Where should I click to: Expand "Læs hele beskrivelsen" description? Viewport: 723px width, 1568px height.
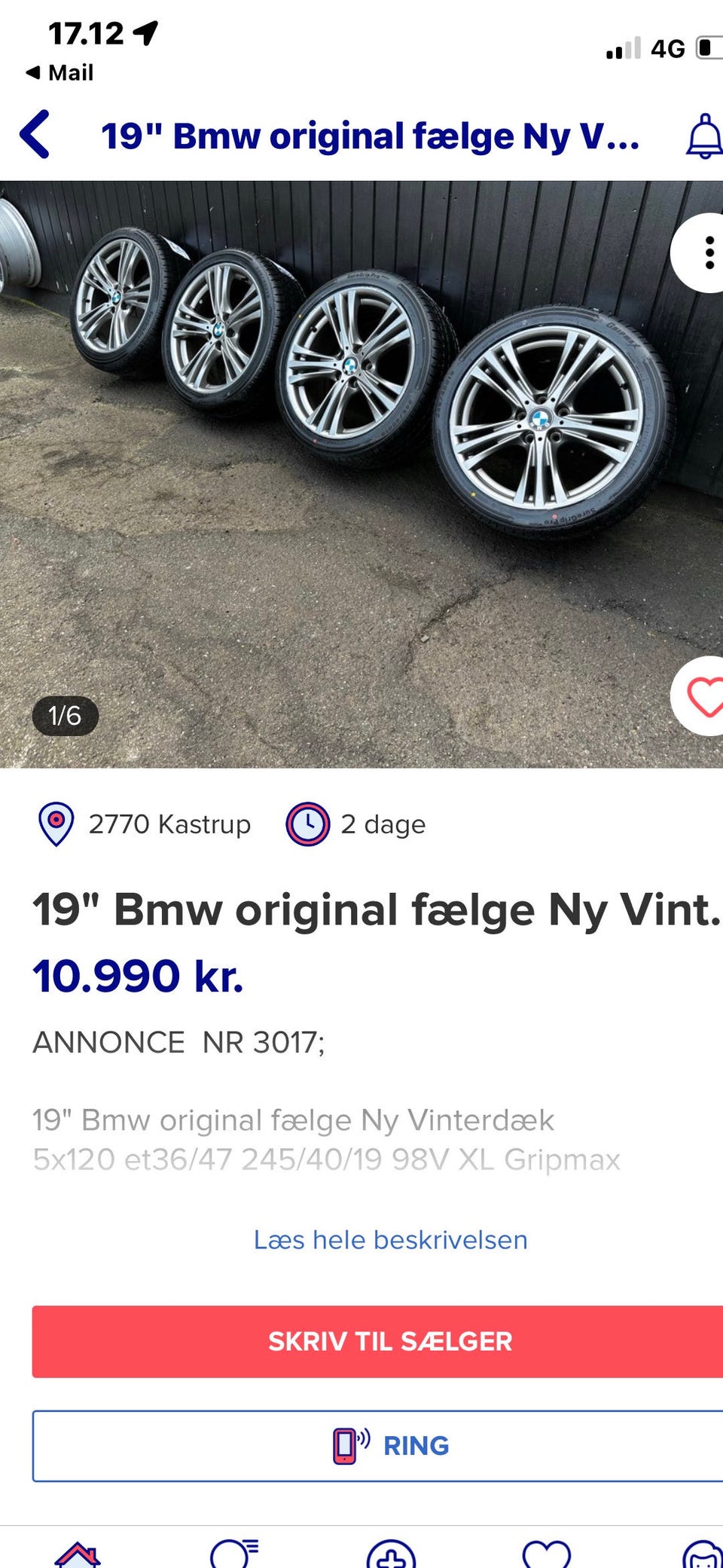(390, 1240)
